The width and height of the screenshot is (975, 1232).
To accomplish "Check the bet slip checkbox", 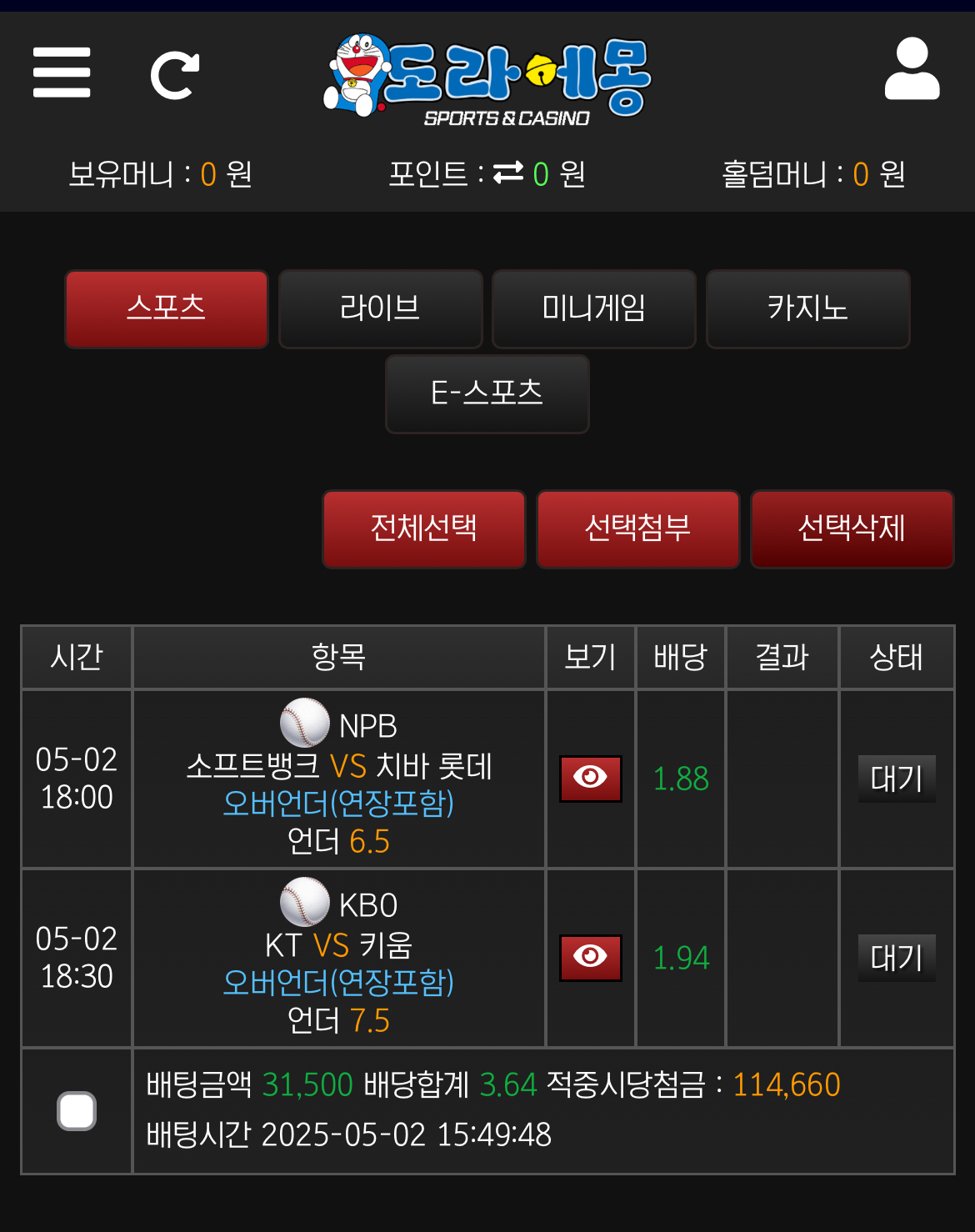I will (x=77, y=1110).
